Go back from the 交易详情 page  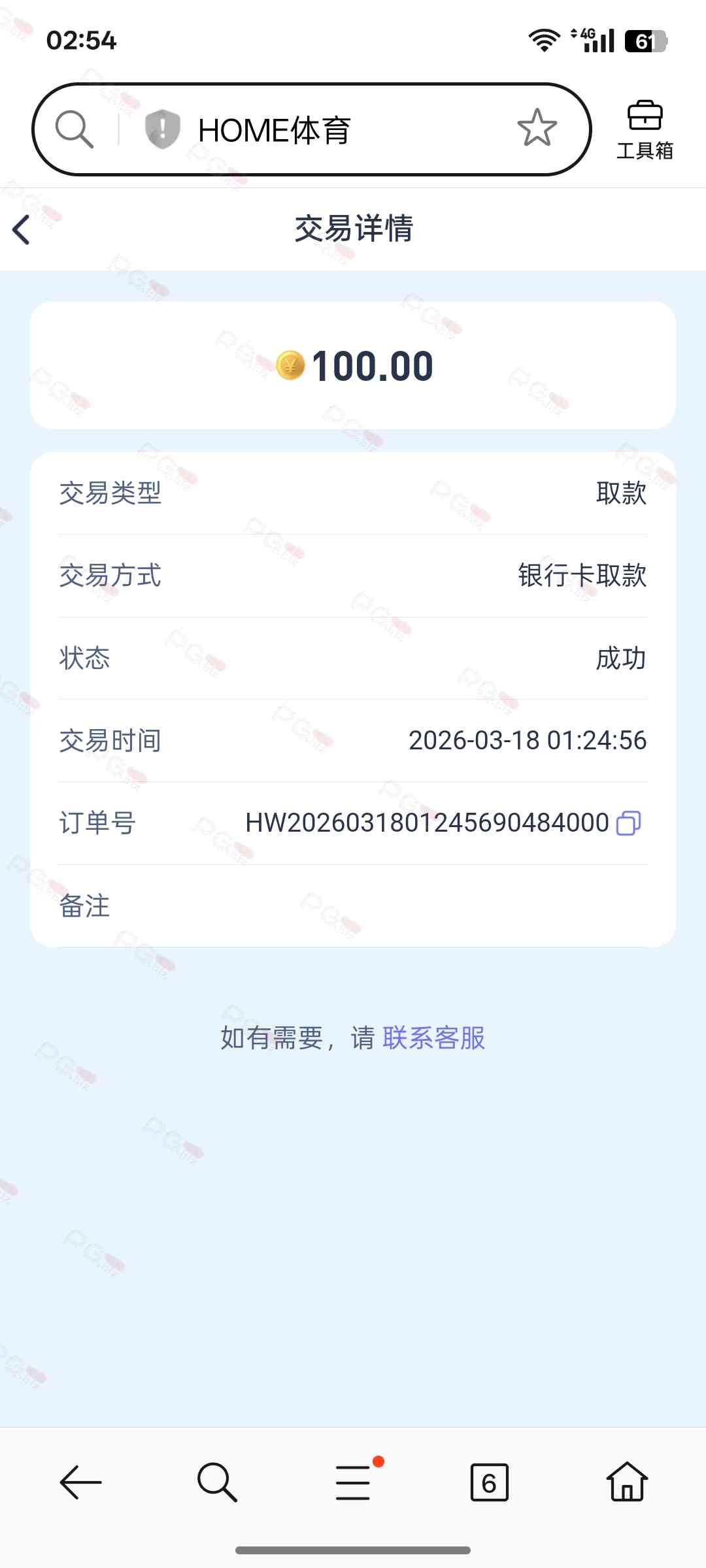22,230
